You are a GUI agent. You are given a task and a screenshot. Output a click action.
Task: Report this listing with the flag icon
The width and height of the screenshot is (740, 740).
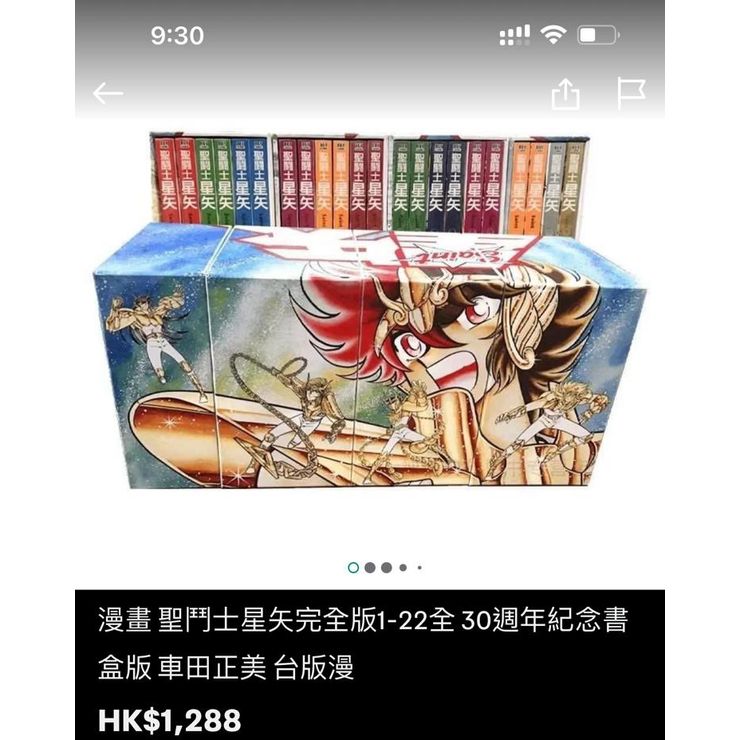(x=631, y=93)
